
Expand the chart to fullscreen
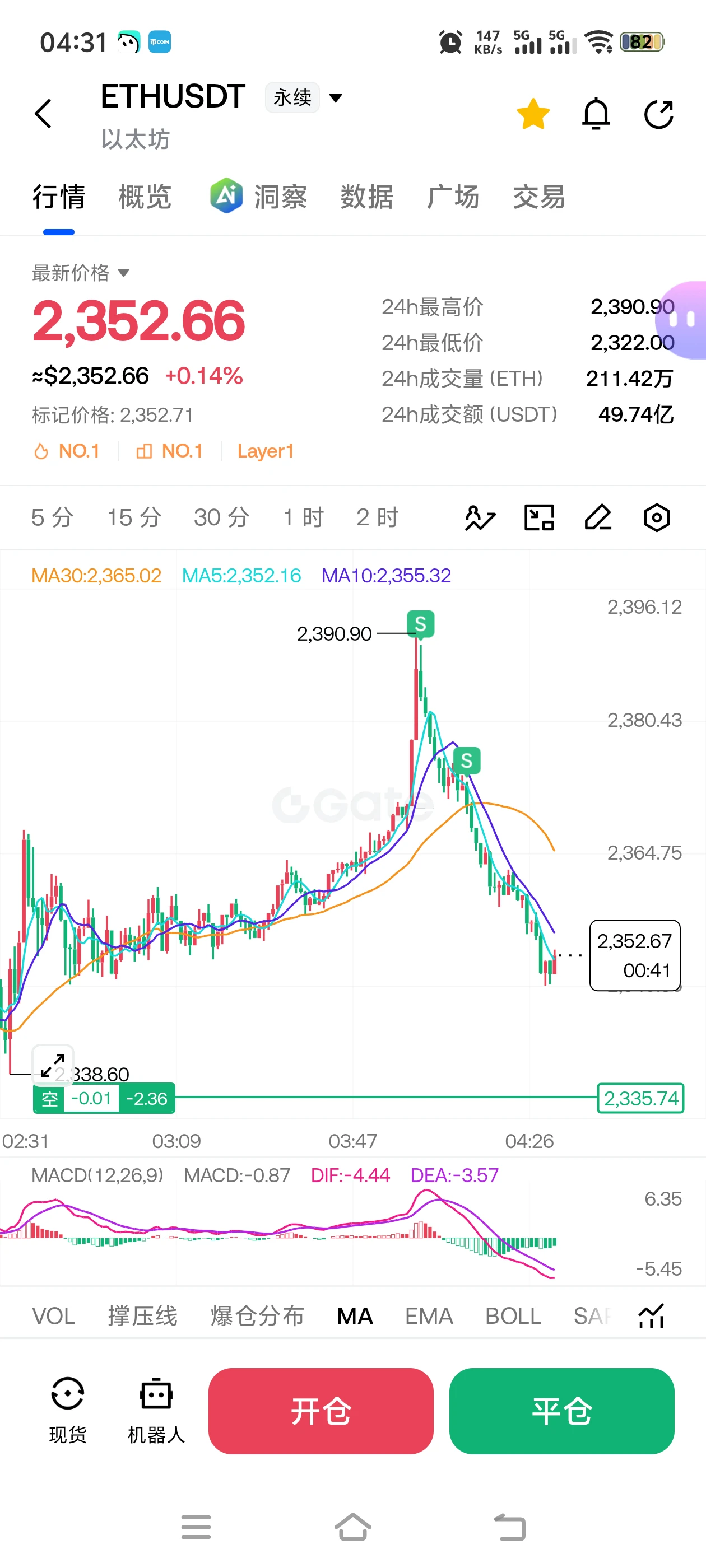tap(52, 1065)
